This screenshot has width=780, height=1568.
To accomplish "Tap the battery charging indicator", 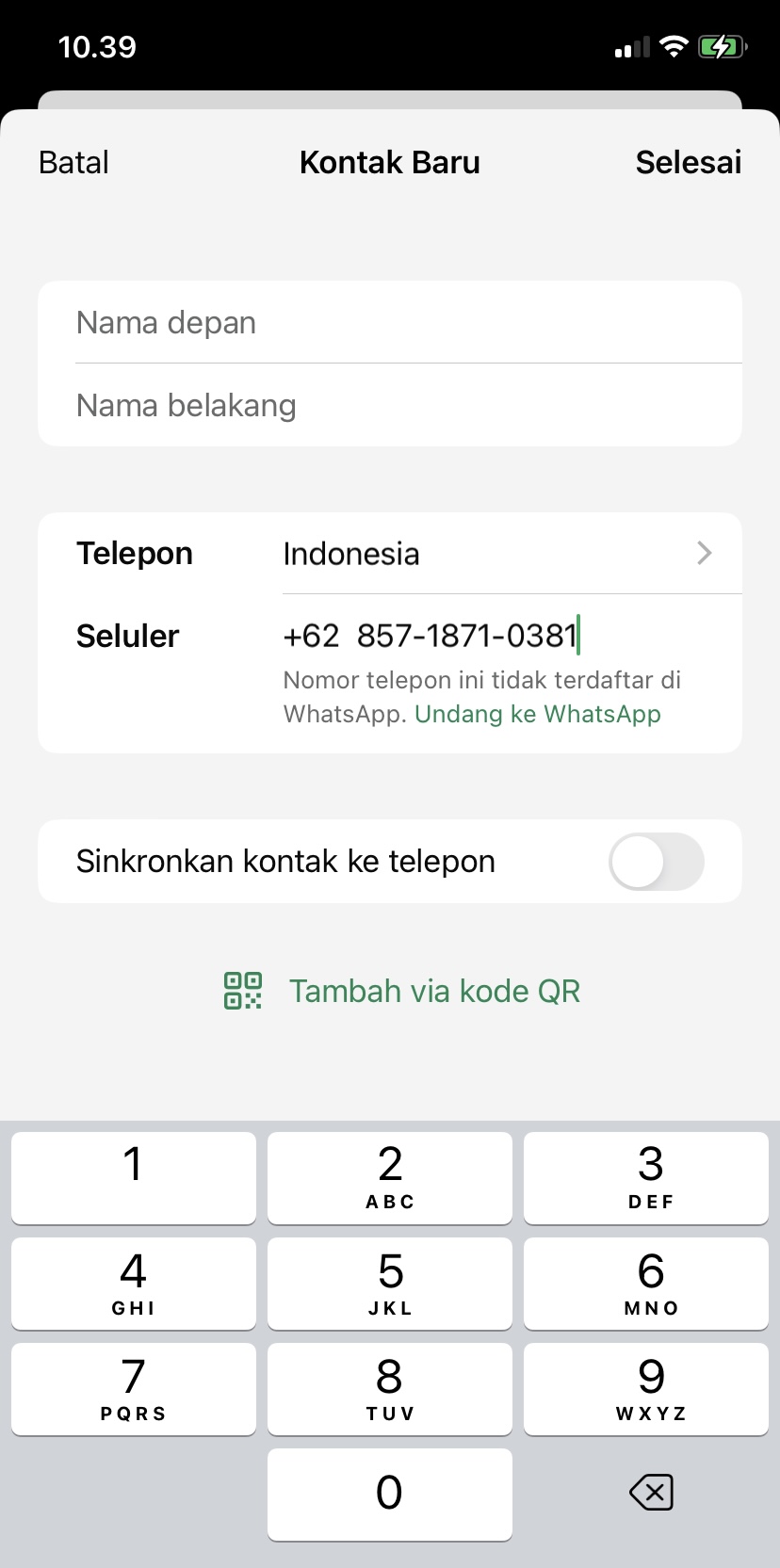I will click(723, 46).
